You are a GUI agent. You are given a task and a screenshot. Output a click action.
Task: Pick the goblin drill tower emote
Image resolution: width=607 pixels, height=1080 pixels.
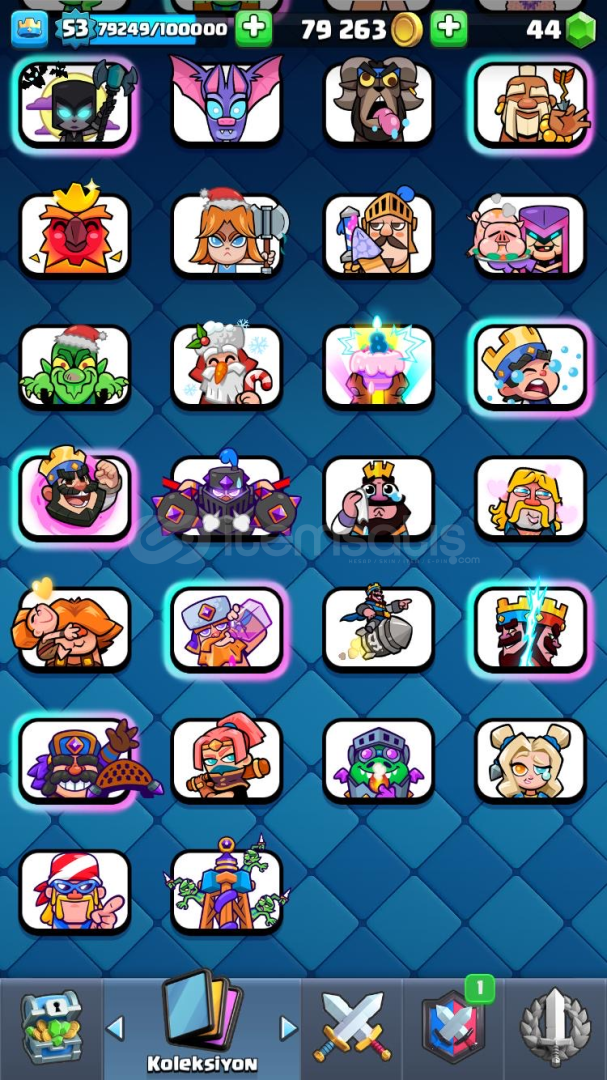click(x=226, y=891)
